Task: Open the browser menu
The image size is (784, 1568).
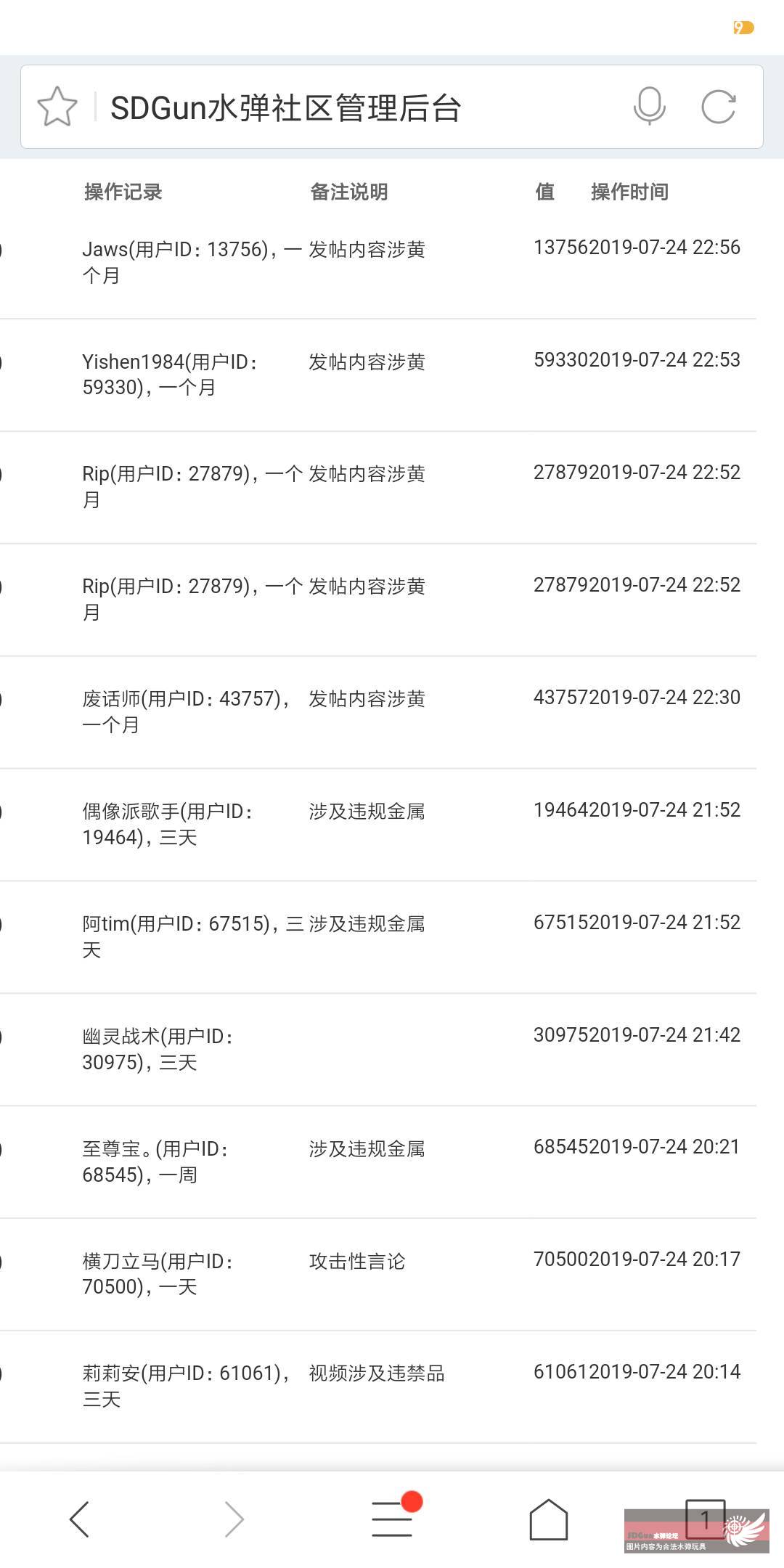Action: point(393,1517)
